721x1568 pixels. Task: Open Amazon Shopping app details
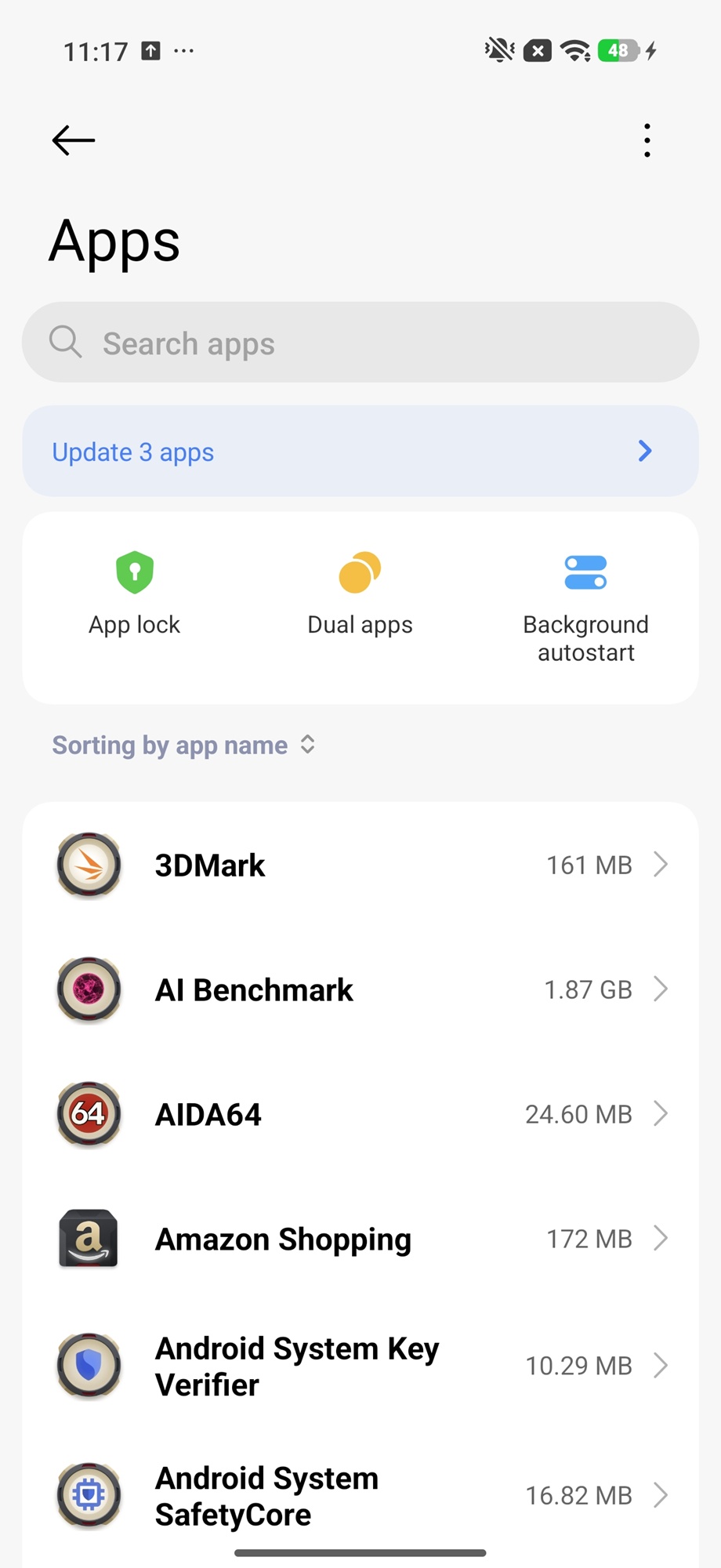coord(360,1239)
